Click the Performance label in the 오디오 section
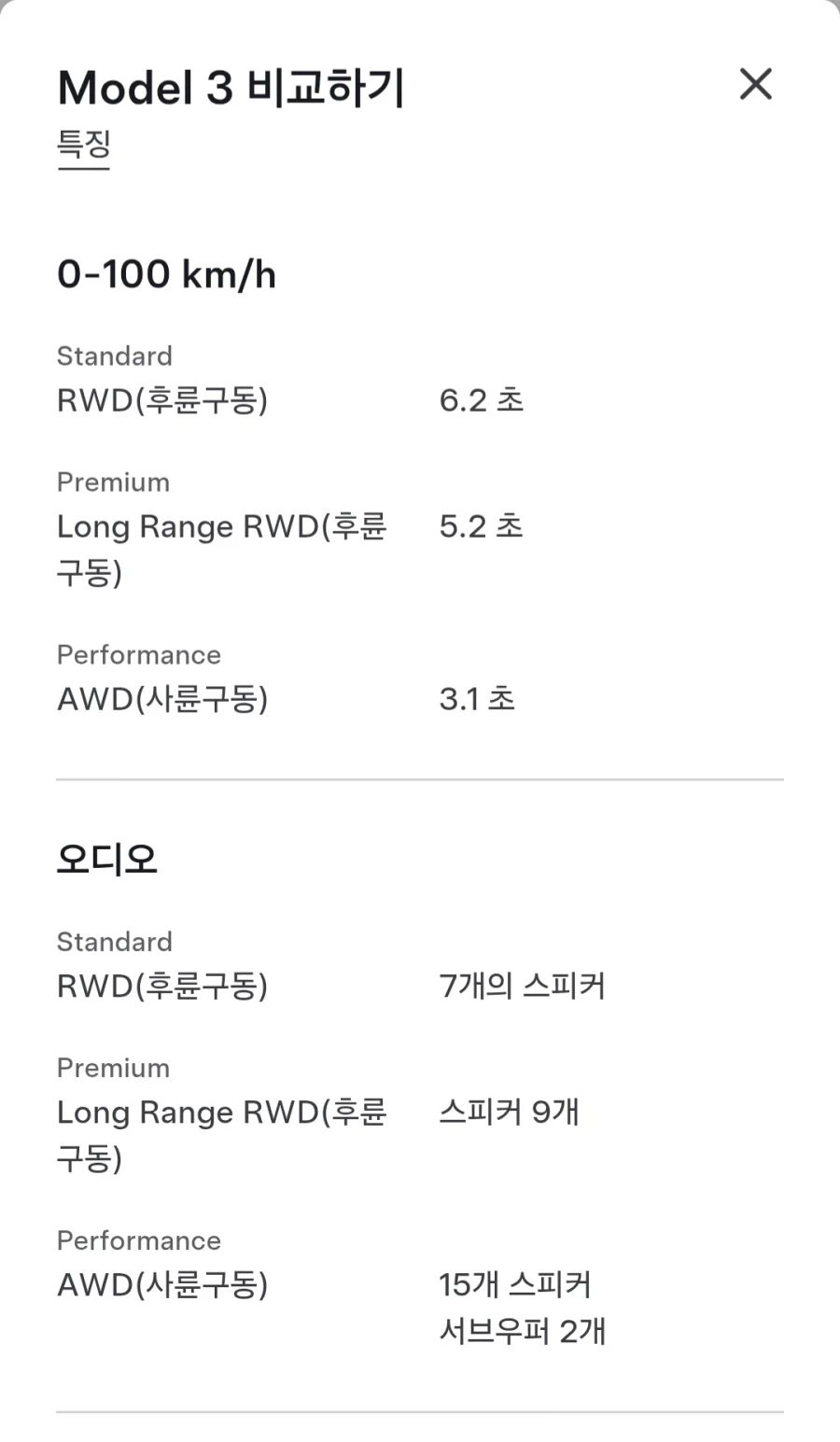 click(139, 1240)
